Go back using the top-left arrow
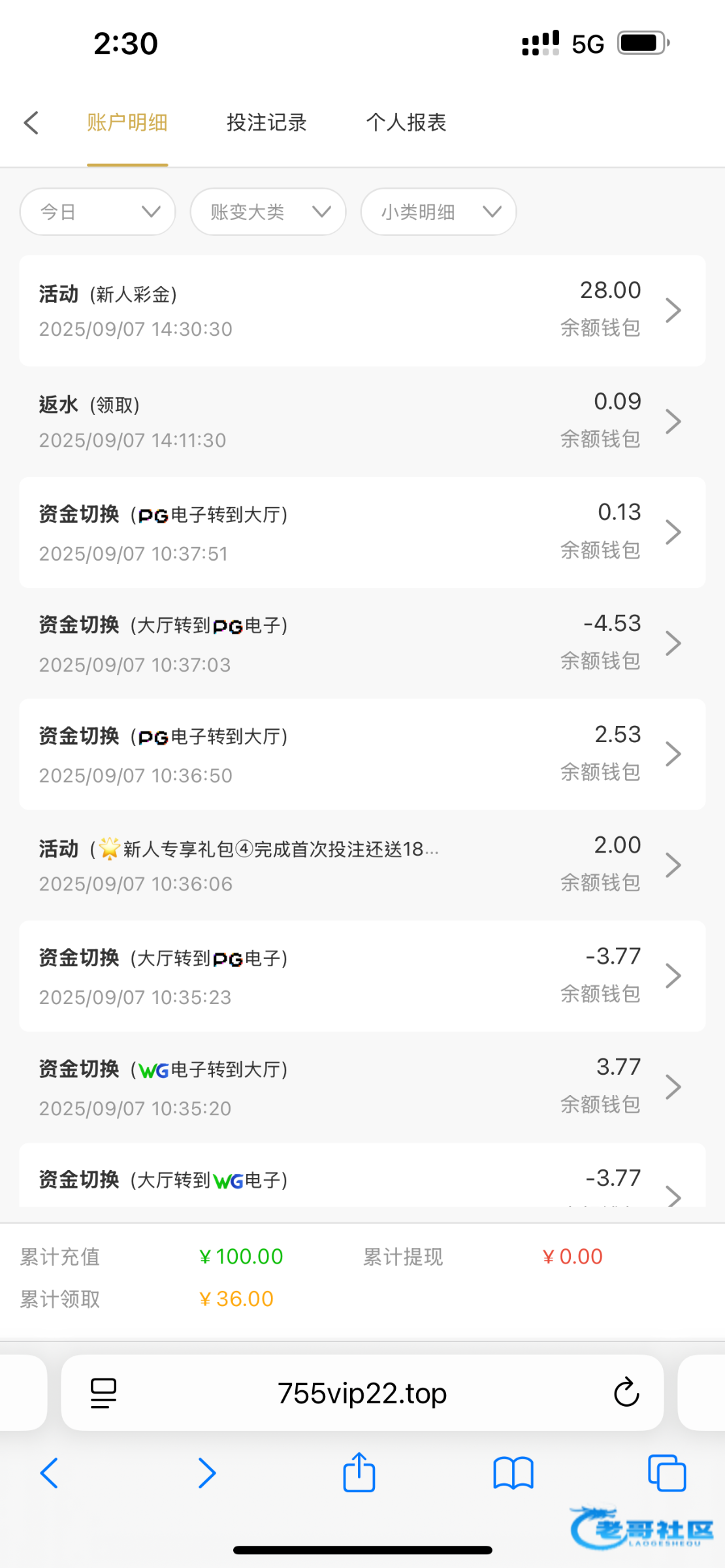The width and height of the screenshot is (725, 1568). 31,122
